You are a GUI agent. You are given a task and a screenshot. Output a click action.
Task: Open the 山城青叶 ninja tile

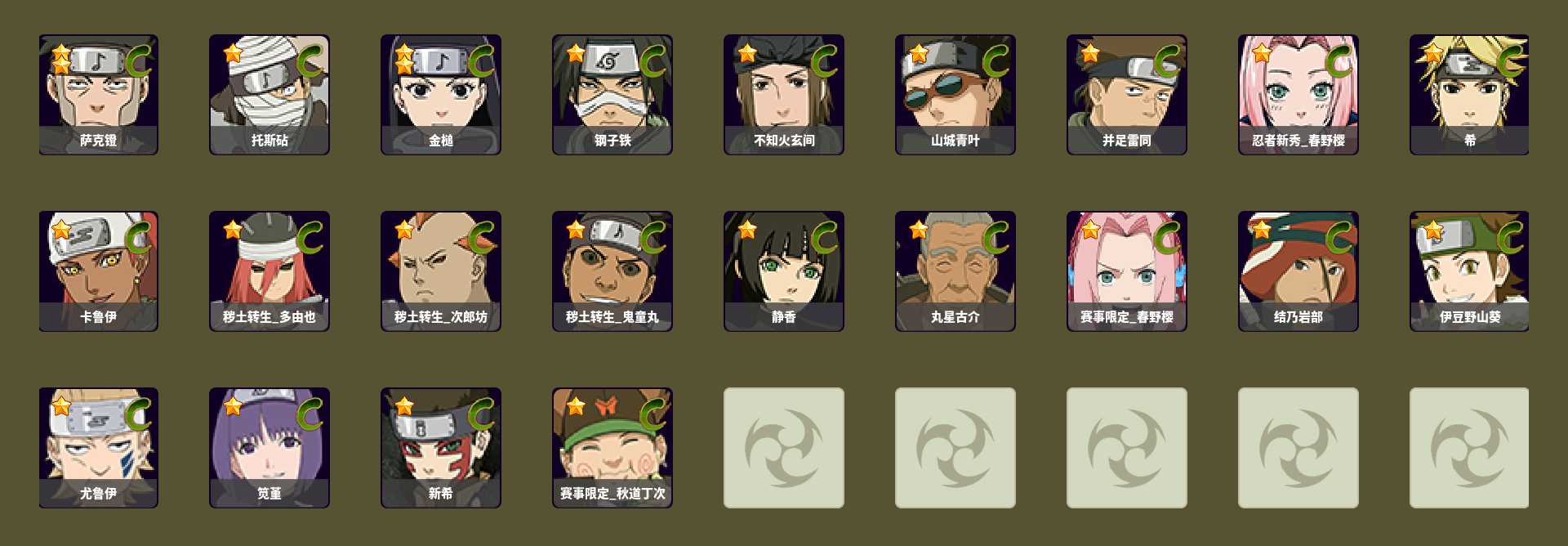[x=955, y=94]
